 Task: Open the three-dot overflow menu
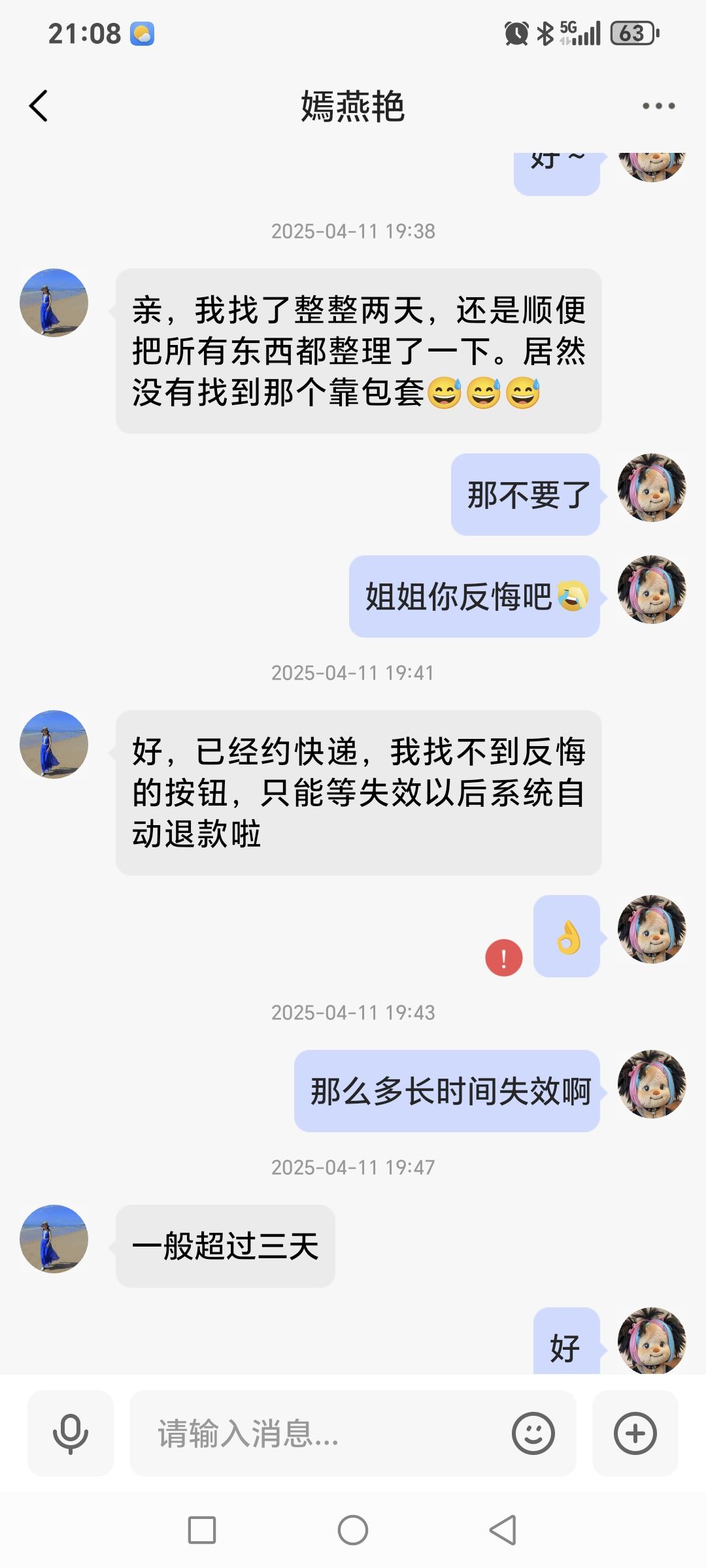pos(658,106)
